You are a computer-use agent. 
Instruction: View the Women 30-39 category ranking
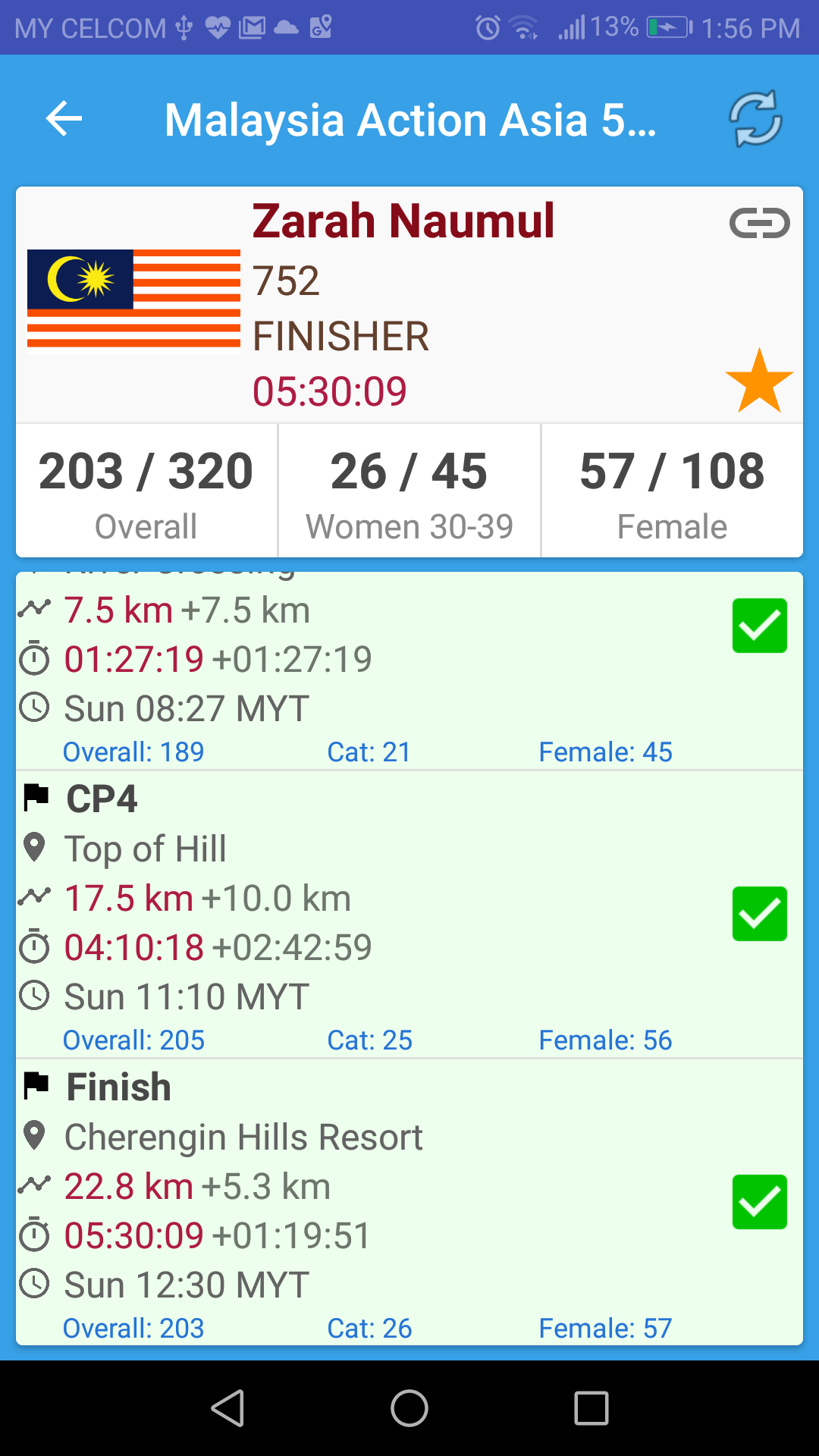(409, 491)
